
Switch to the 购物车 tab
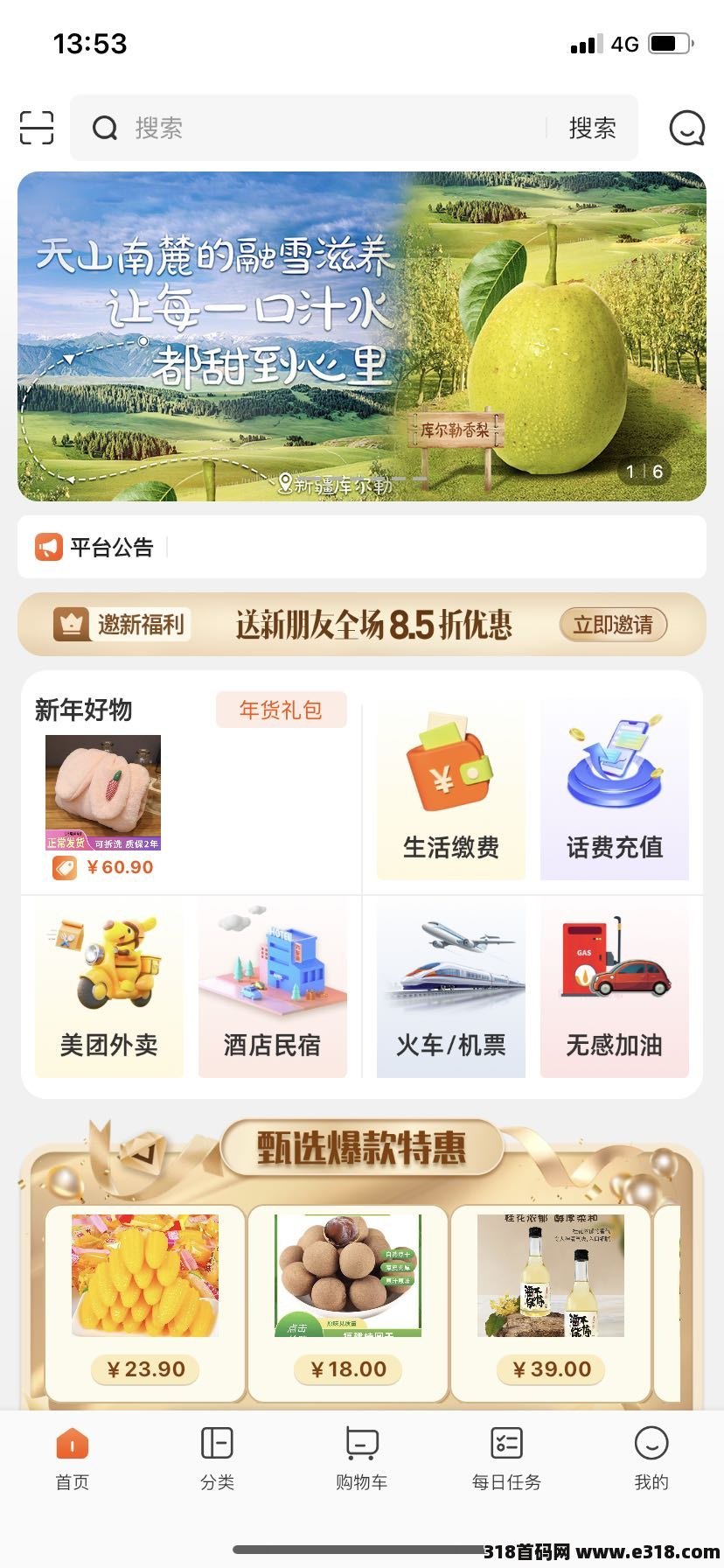coord(362,1459)
